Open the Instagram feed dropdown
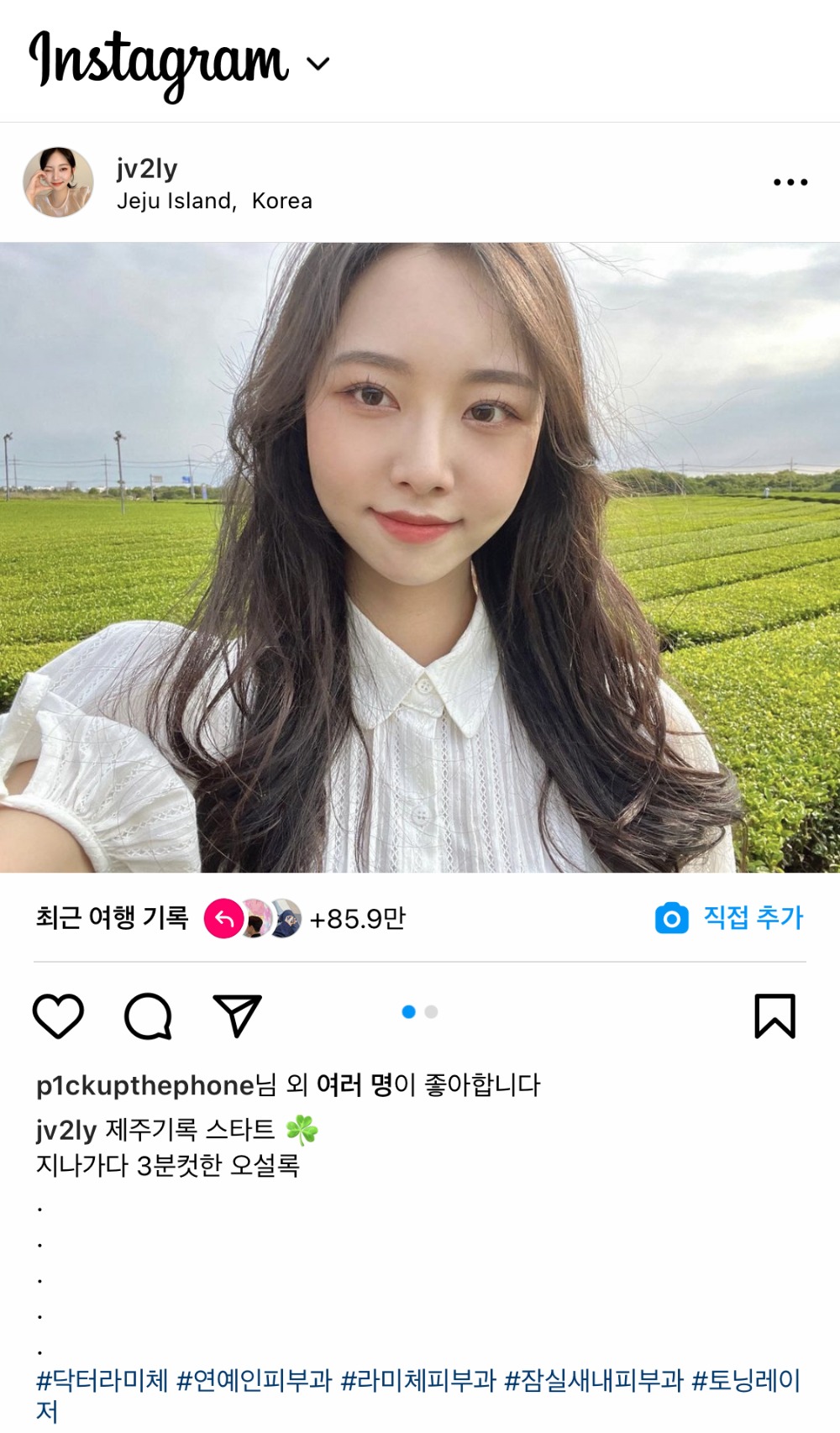Screen dimensions: 840x1433 tap(318, 64)
